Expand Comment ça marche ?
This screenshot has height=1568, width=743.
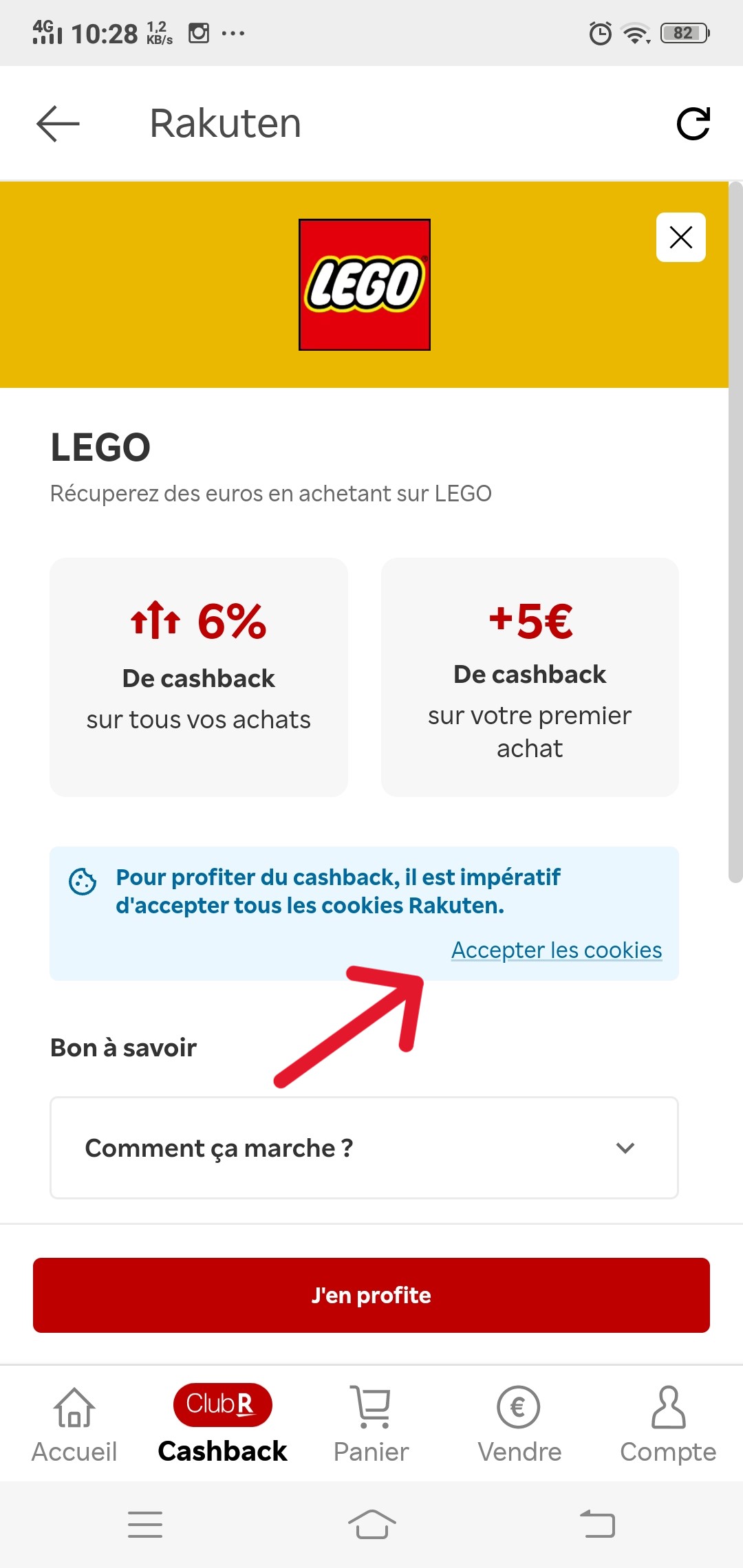[364, 1148]
